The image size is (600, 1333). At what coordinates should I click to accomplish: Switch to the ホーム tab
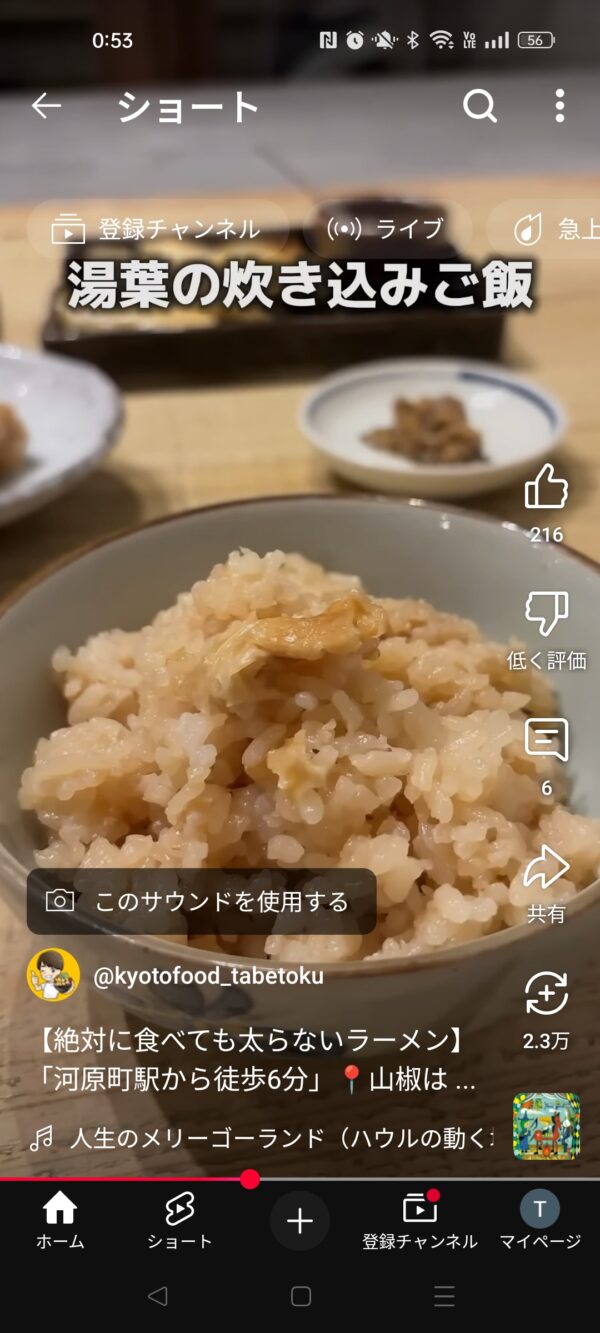60,1221
